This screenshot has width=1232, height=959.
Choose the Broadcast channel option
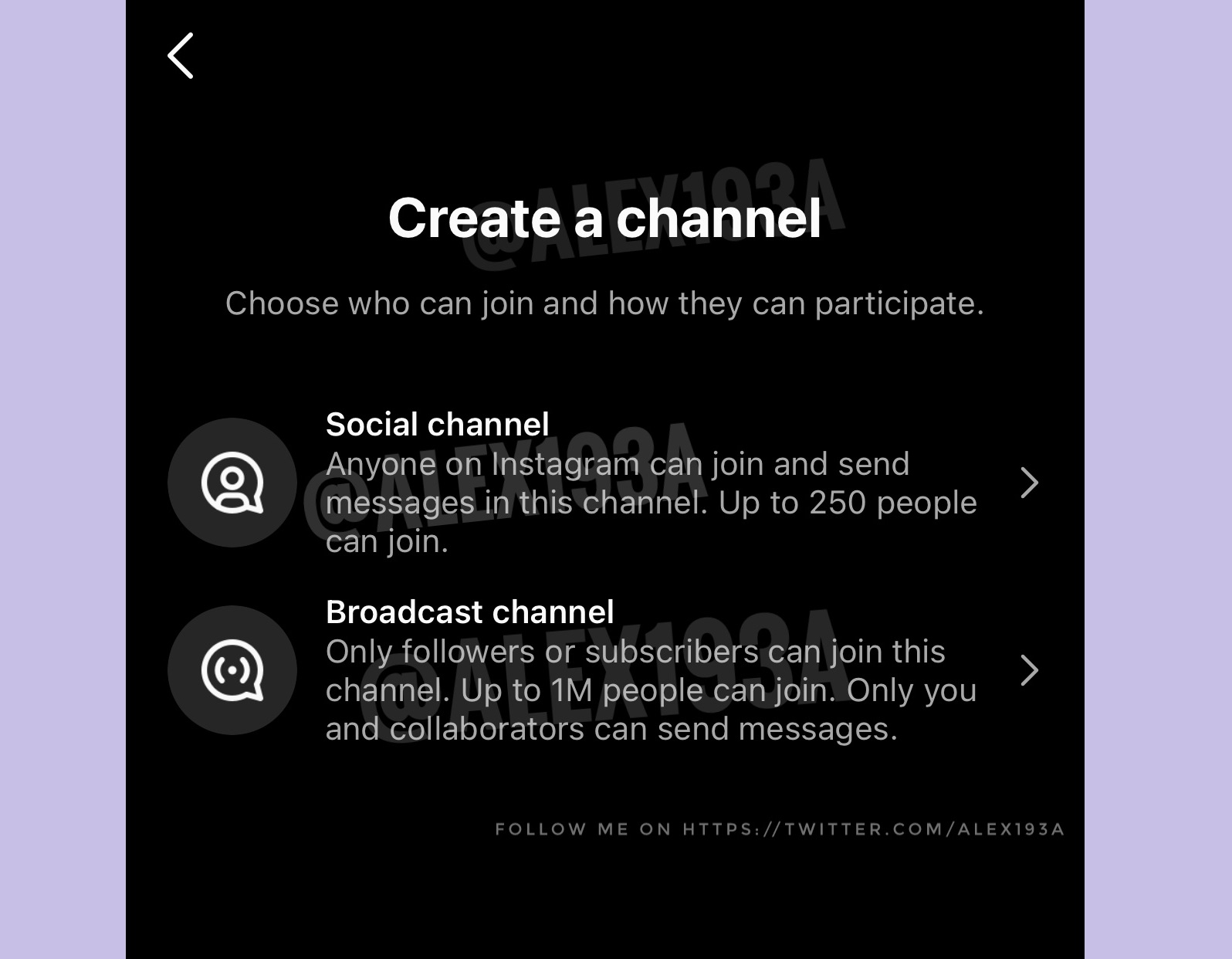[x=604, y=670]
